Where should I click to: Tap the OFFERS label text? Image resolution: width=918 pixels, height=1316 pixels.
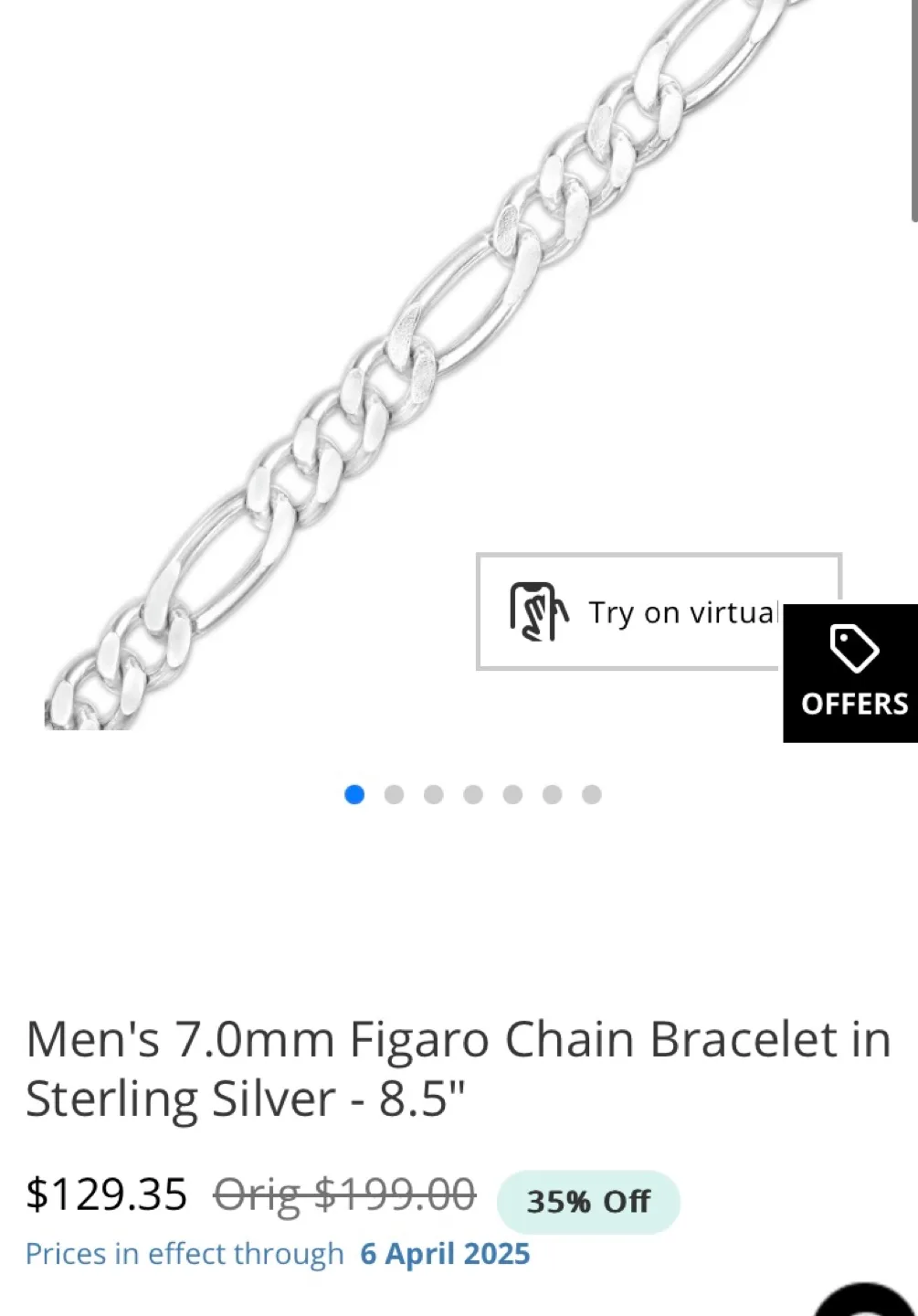point(852,704)
